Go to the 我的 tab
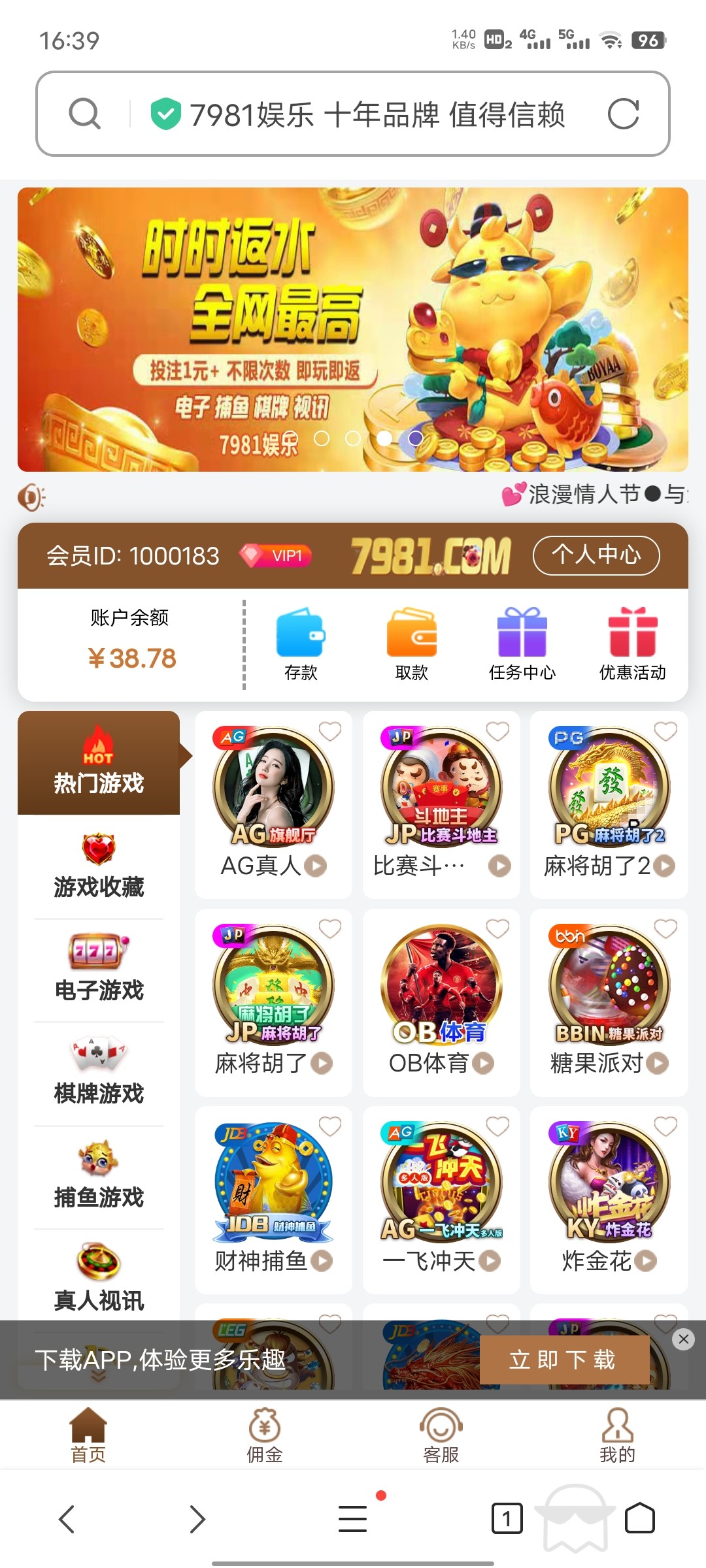Image resolution: width=706 pixels, height=1568 pixels. point(617,1435)
